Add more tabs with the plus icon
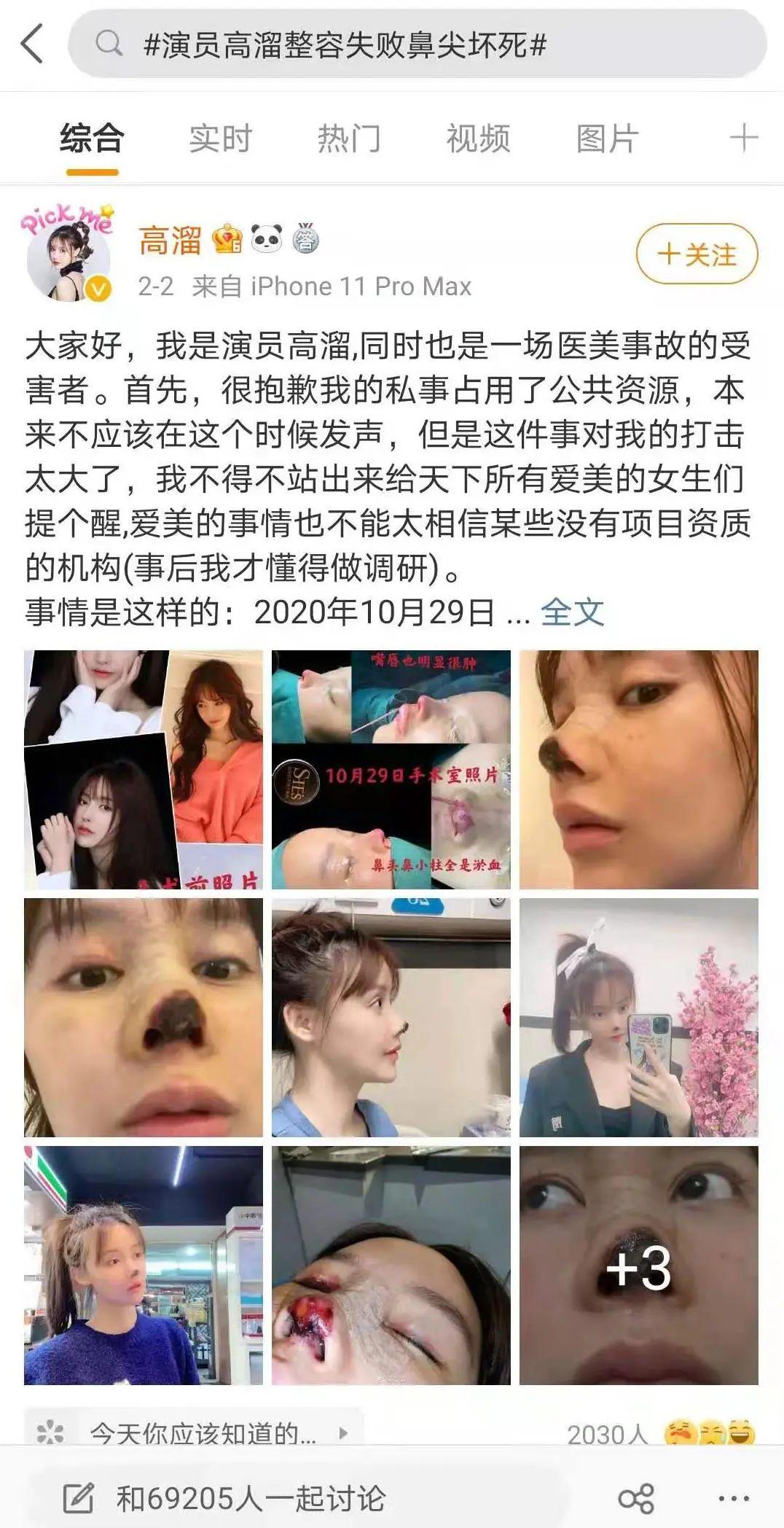 click(743, 138)
